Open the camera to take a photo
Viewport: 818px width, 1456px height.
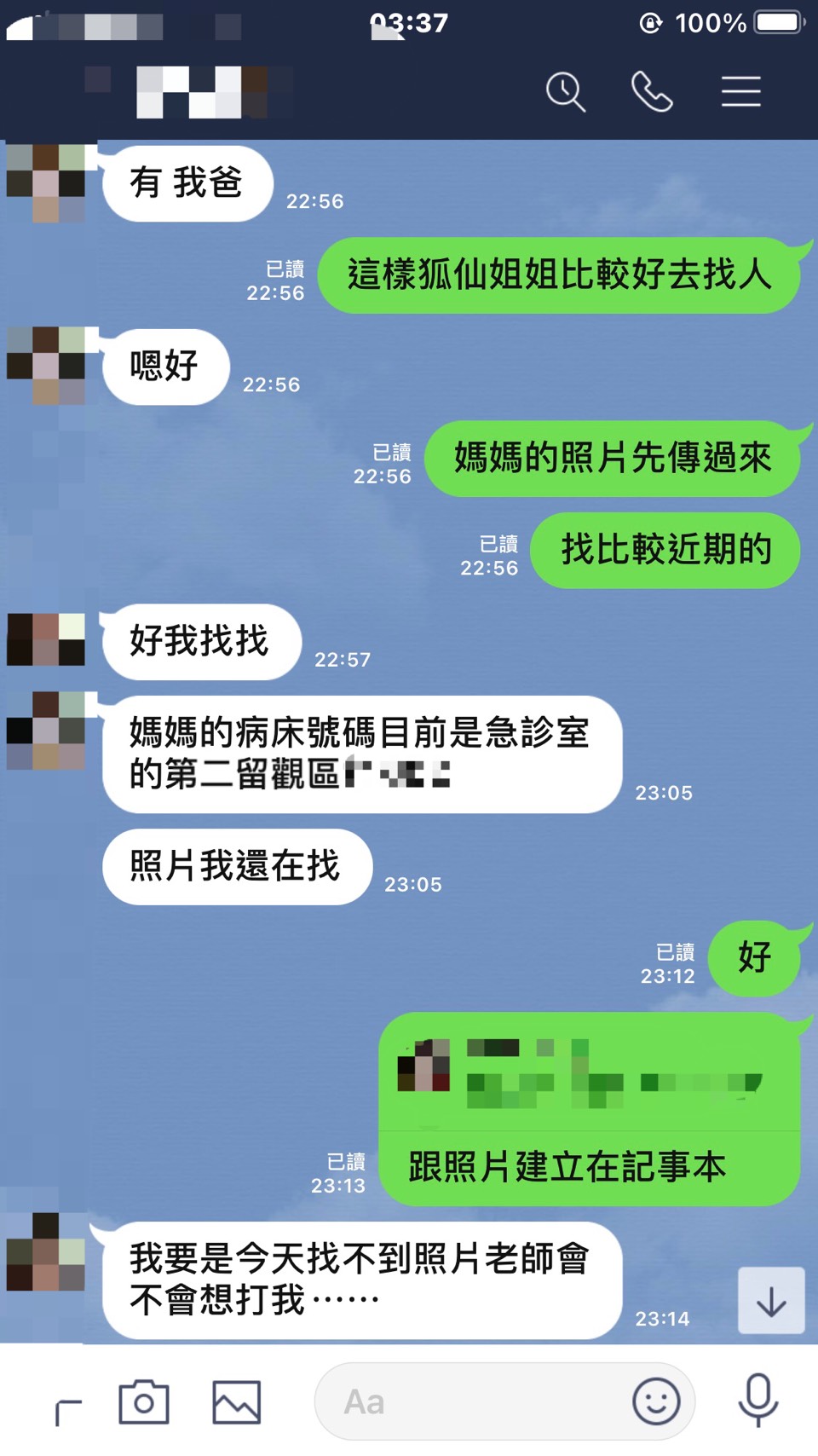pos(144,1402)
